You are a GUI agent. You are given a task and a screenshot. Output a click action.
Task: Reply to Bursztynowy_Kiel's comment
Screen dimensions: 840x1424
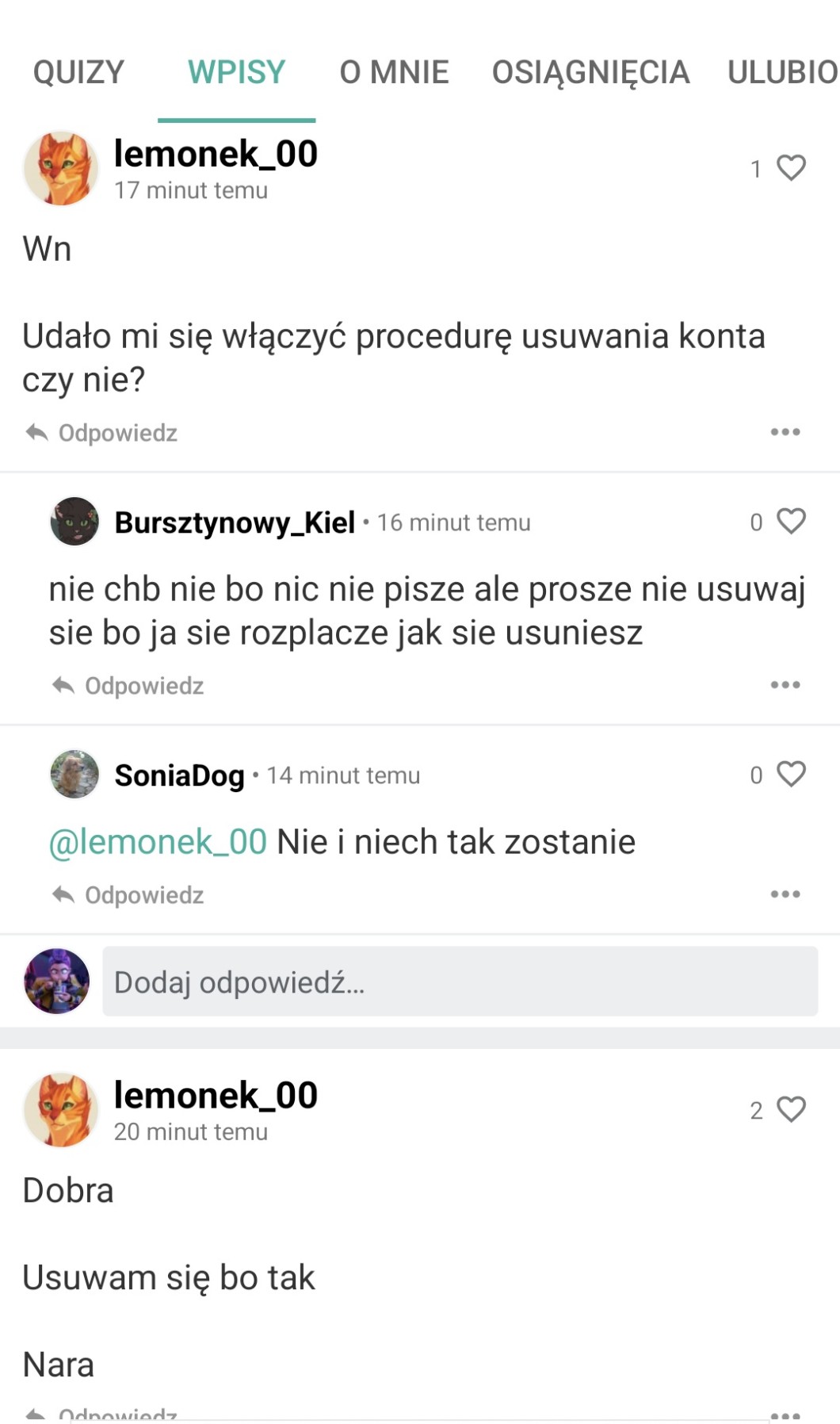click(128, 686)
